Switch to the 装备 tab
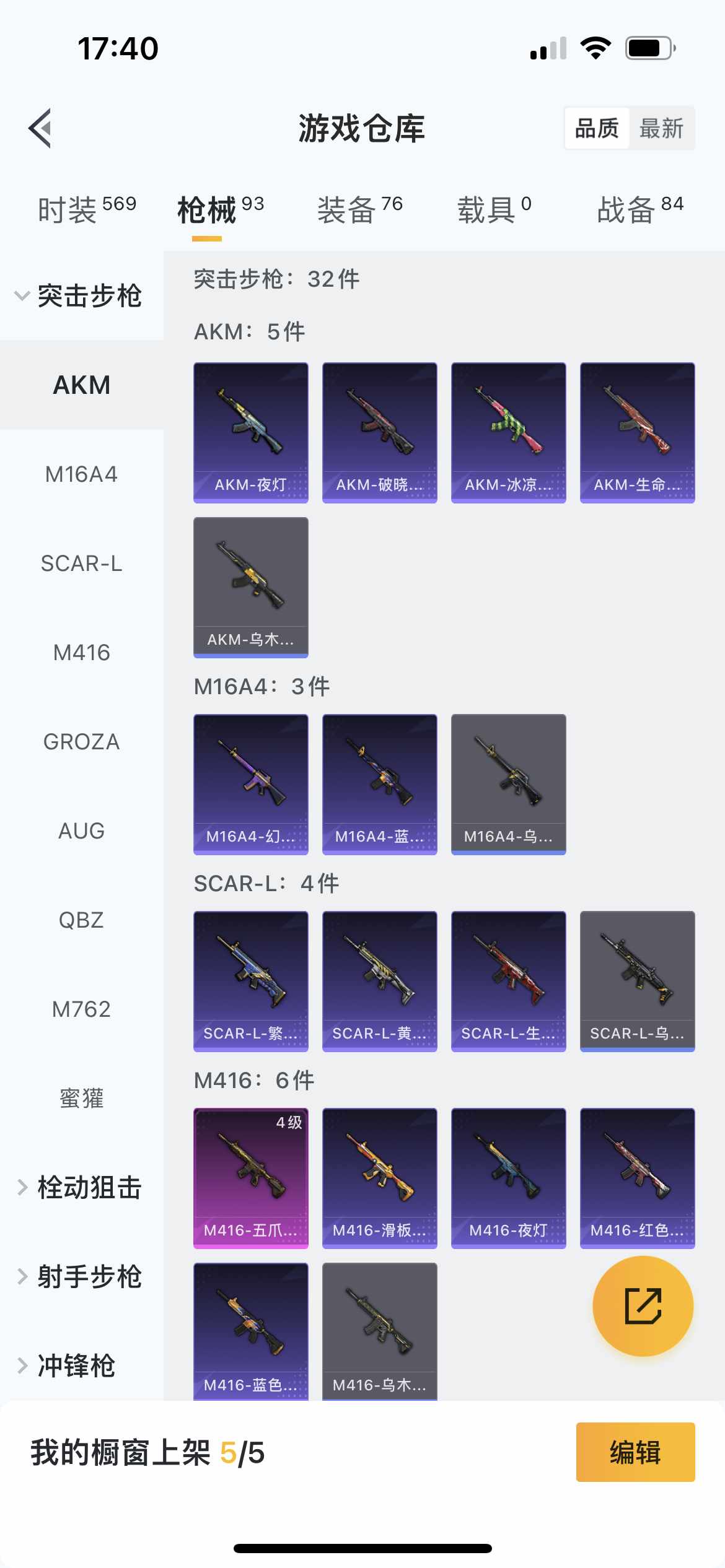725x1568 pixels. [x=359, y=210]
